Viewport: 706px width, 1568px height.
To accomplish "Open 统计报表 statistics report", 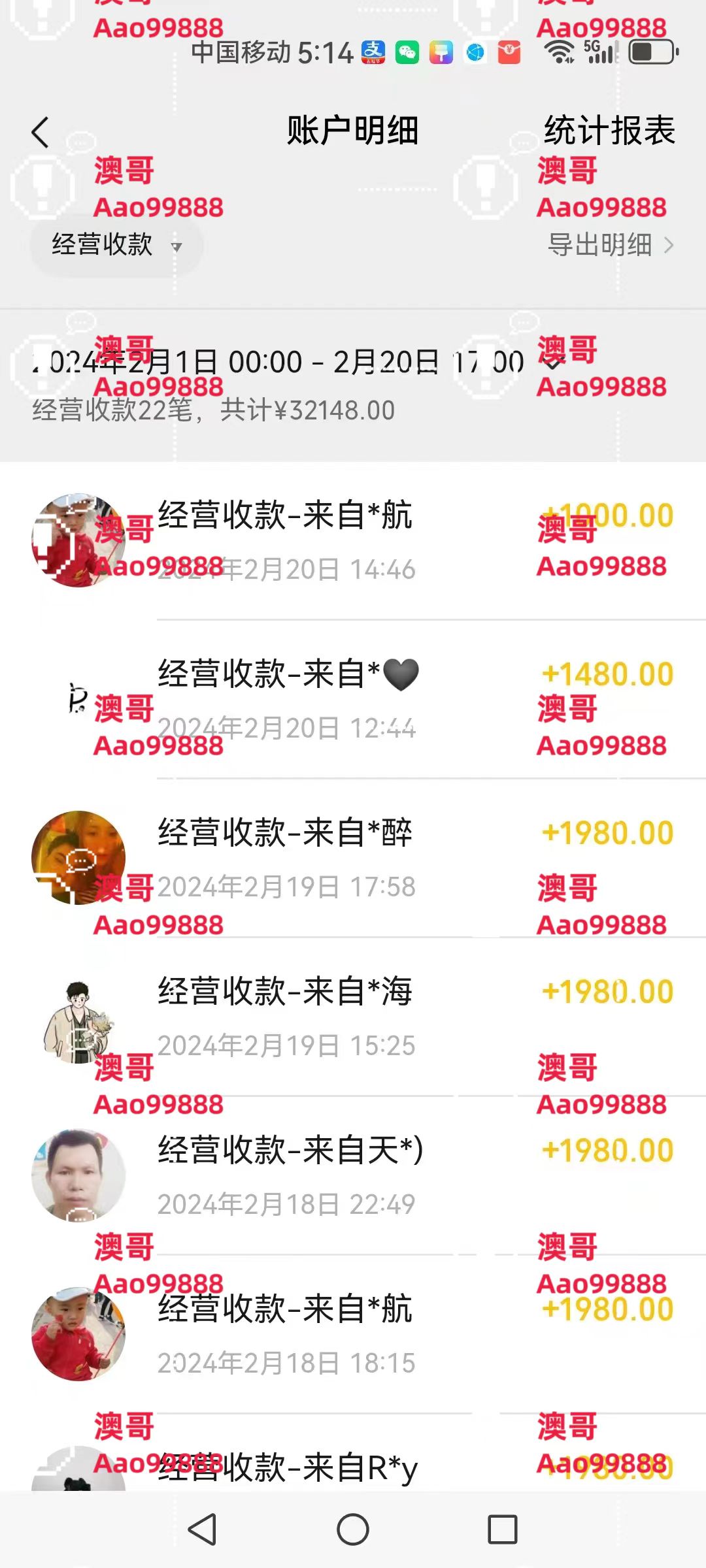I will [x=609, y=131].
